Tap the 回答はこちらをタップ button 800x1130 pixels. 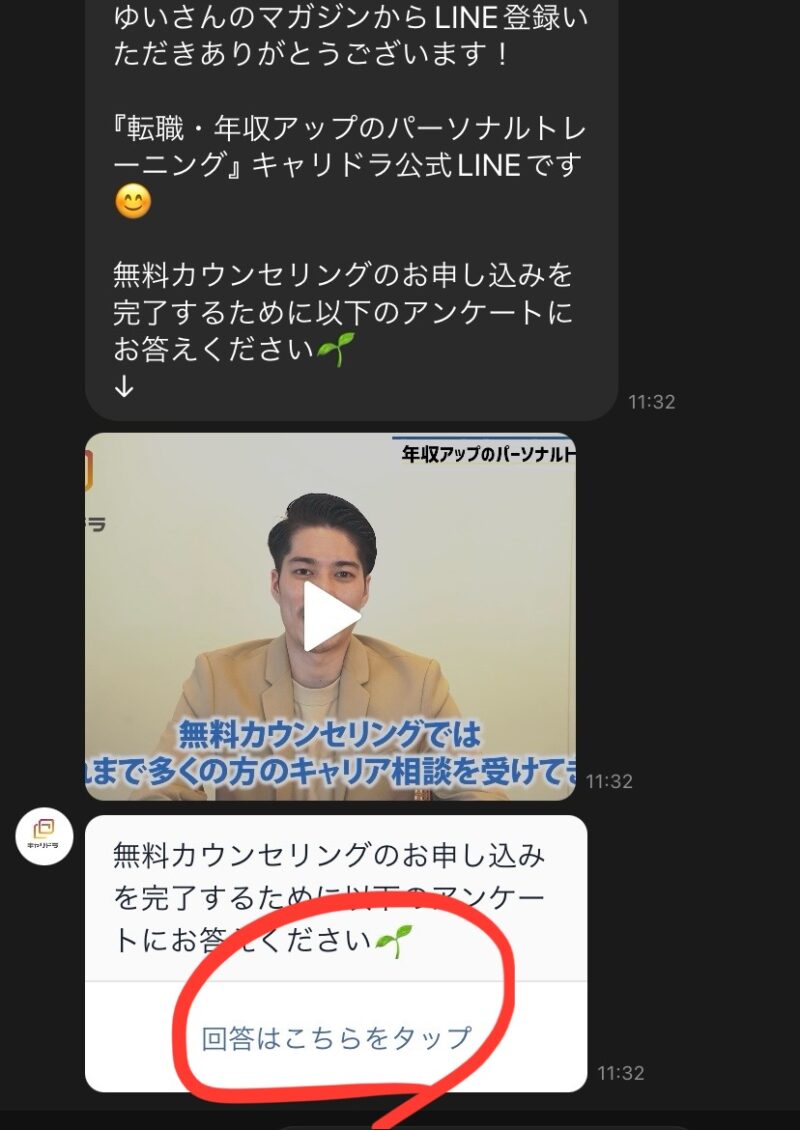pyautogui.click(x=336, y=1038)
